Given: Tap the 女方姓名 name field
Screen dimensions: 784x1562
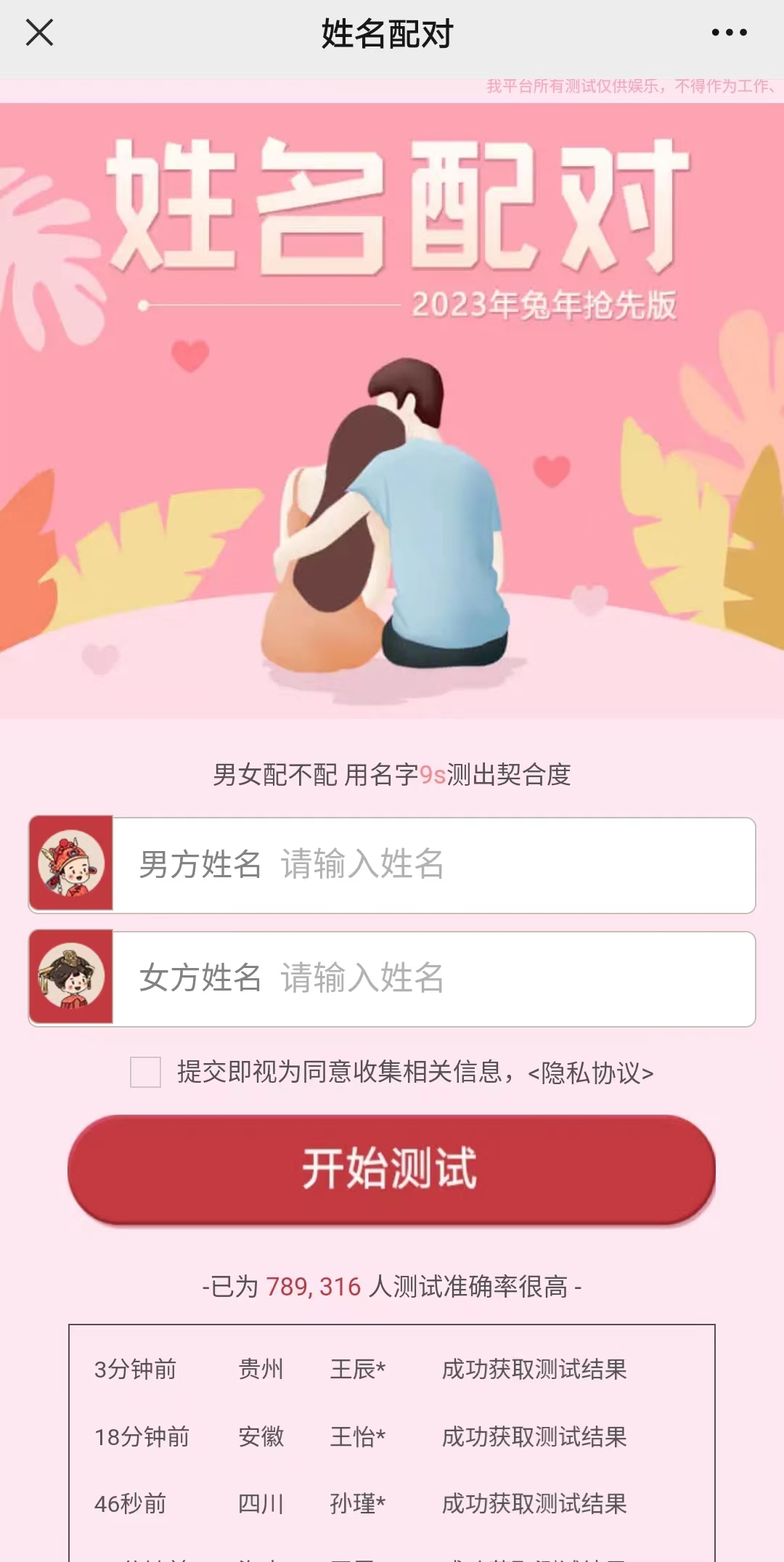Looking at the screenshot, I should tap(436, 978).
